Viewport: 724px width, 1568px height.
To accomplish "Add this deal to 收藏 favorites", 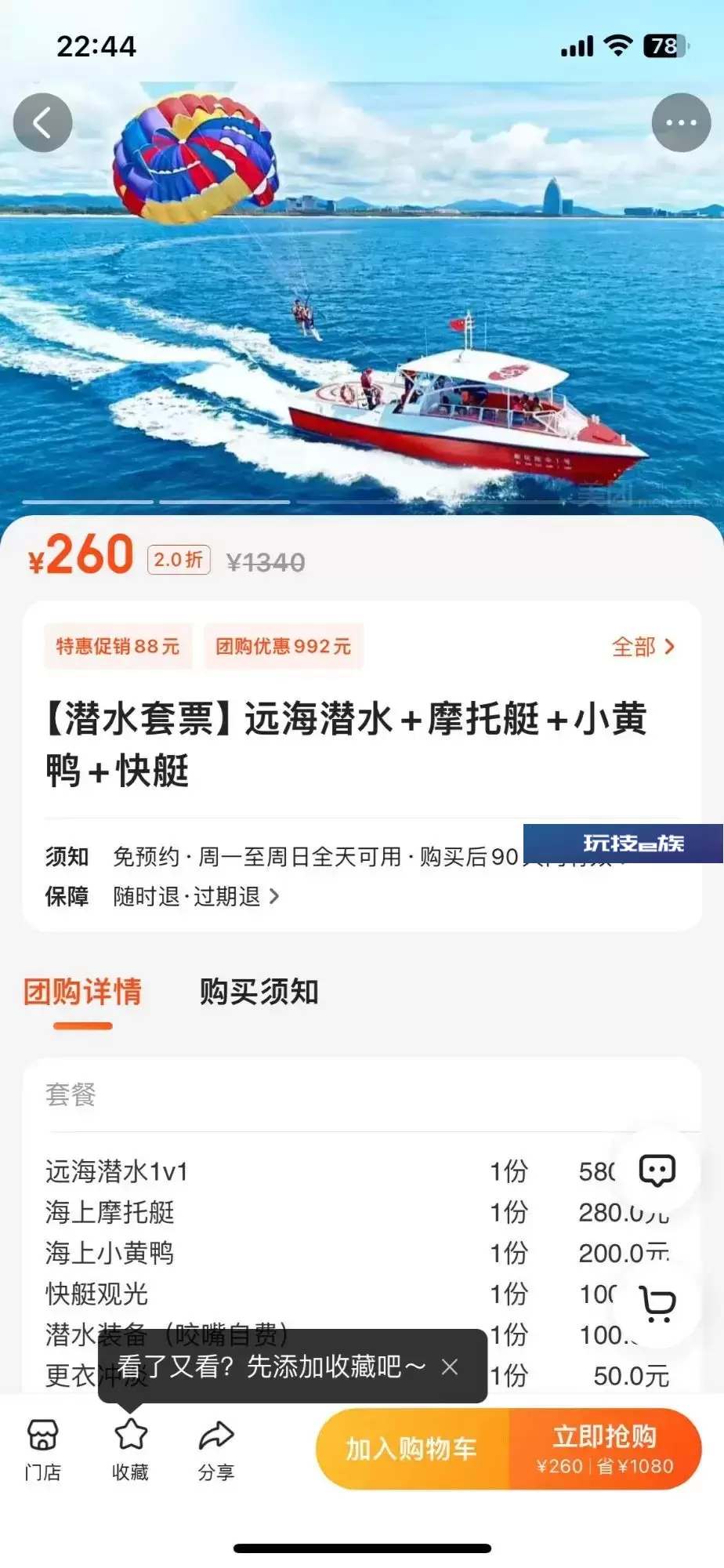I will coord(130,1450).
